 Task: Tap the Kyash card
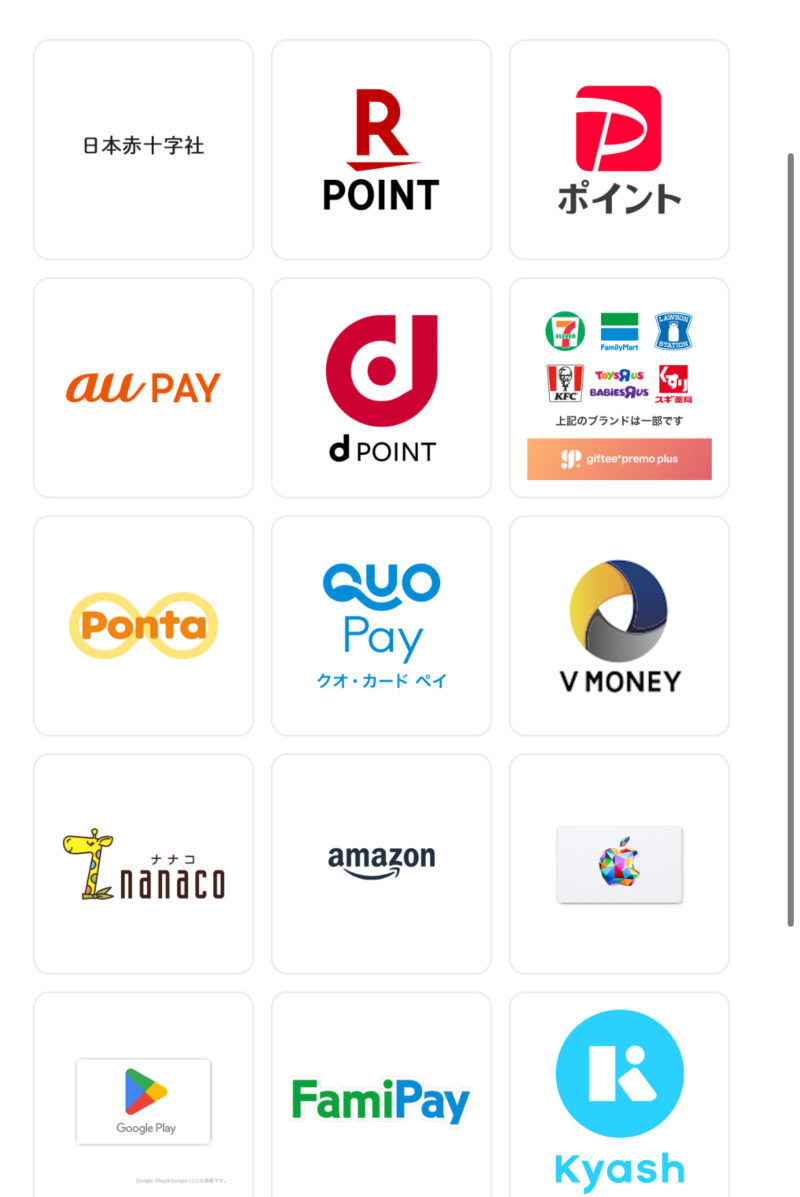(619, 1098)
